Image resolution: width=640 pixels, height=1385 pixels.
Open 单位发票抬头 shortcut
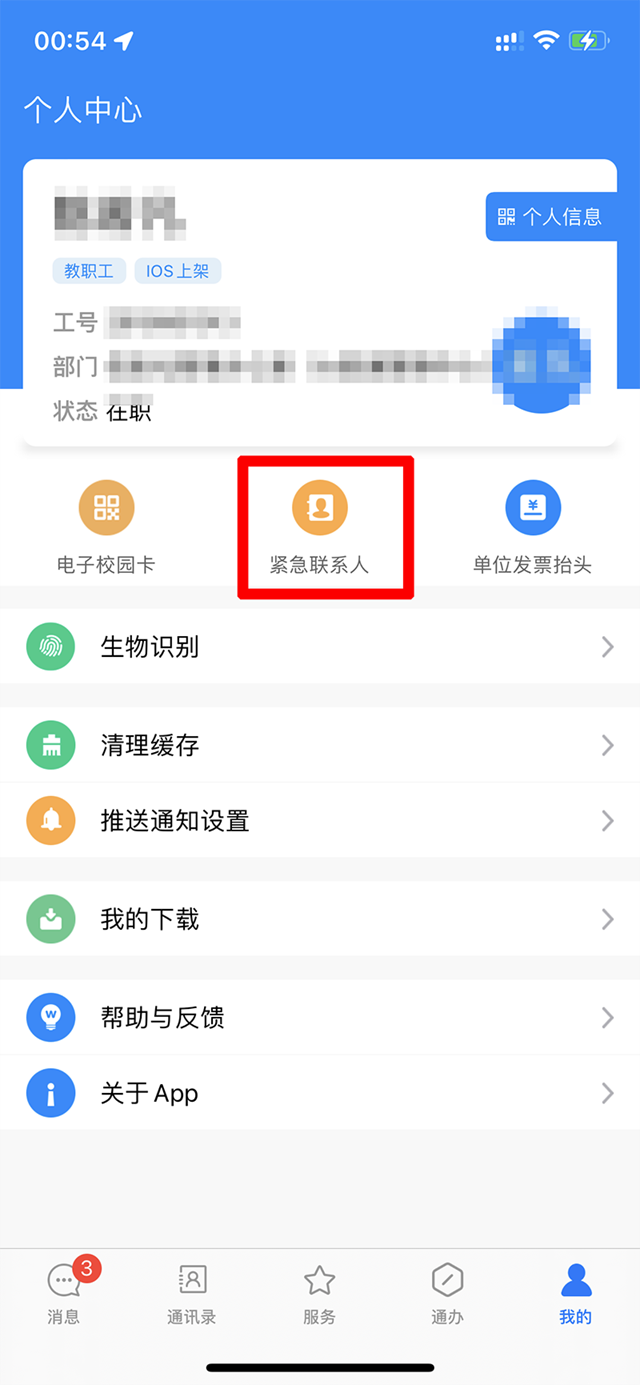[532, 527]
